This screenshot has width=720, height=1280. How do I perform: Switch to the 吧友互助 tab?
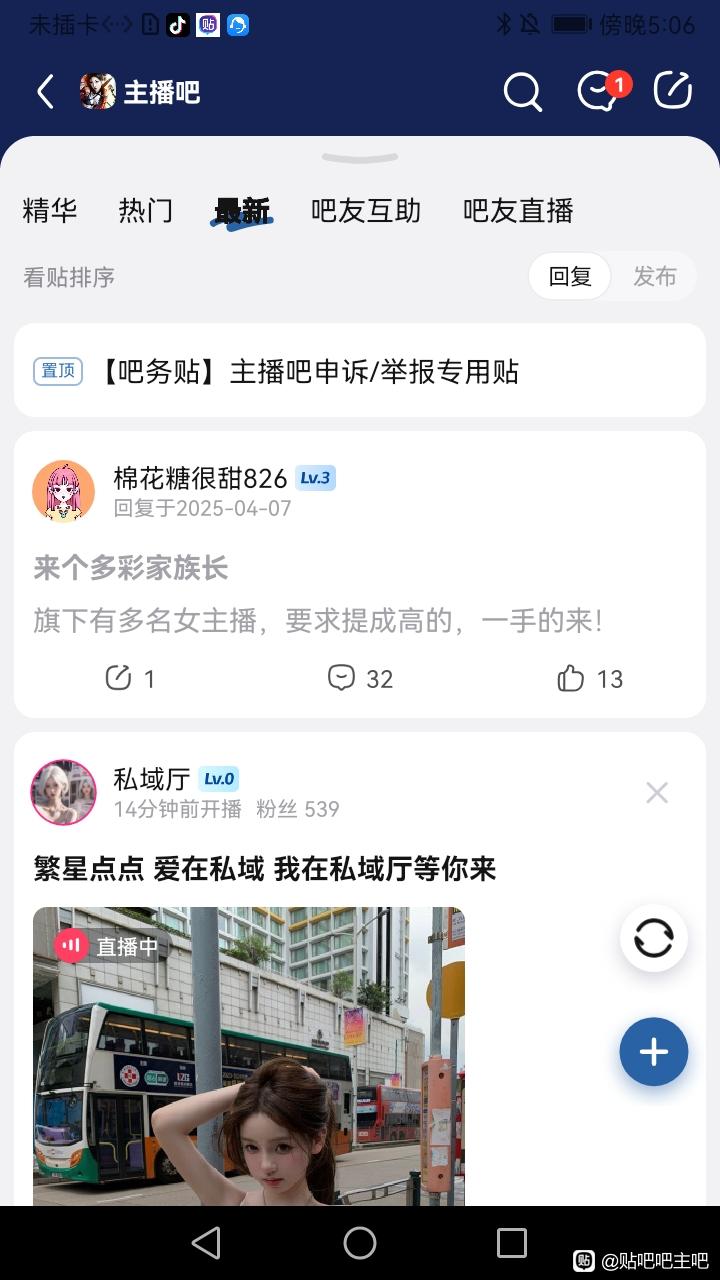coord(366,211)
